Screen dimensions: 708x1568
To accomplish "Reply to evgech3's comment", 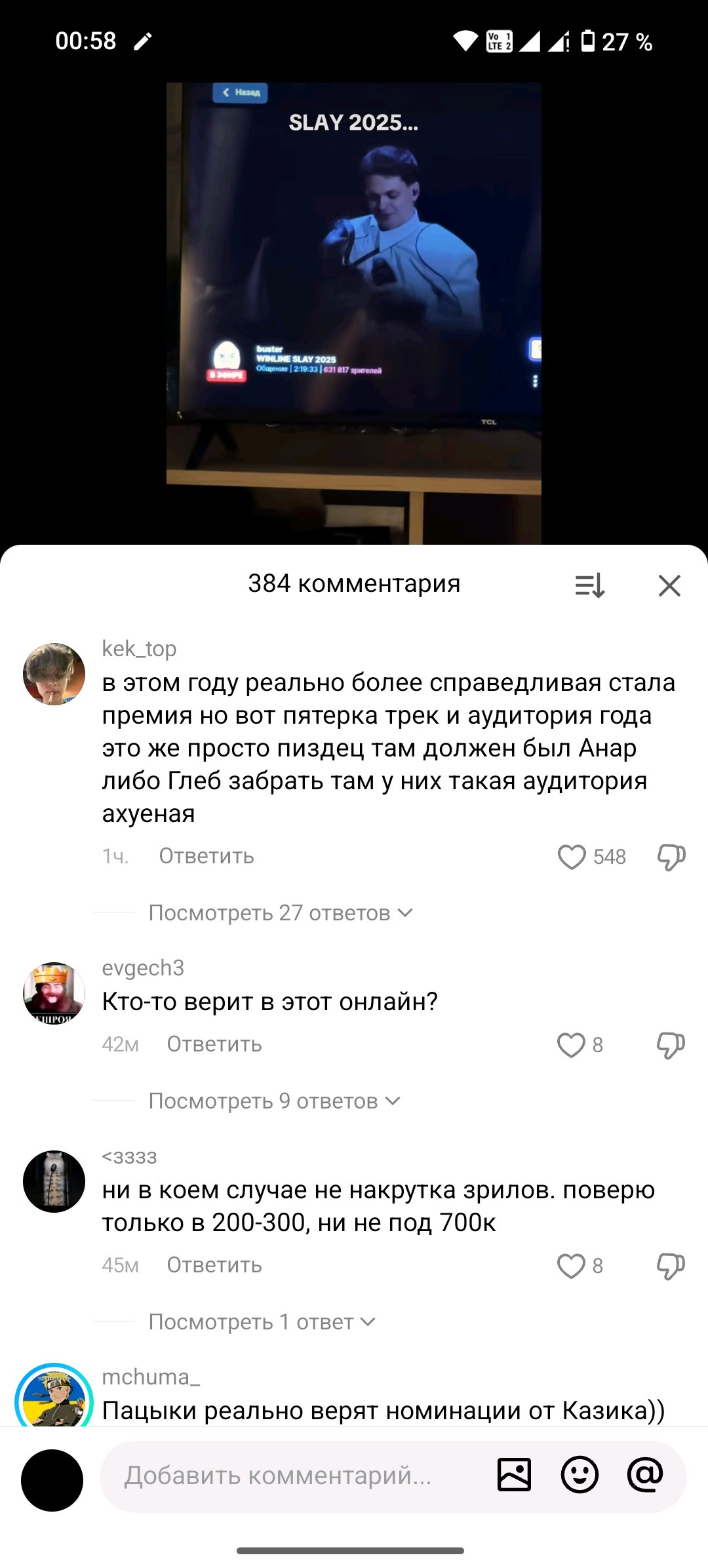I will 214,1044.
